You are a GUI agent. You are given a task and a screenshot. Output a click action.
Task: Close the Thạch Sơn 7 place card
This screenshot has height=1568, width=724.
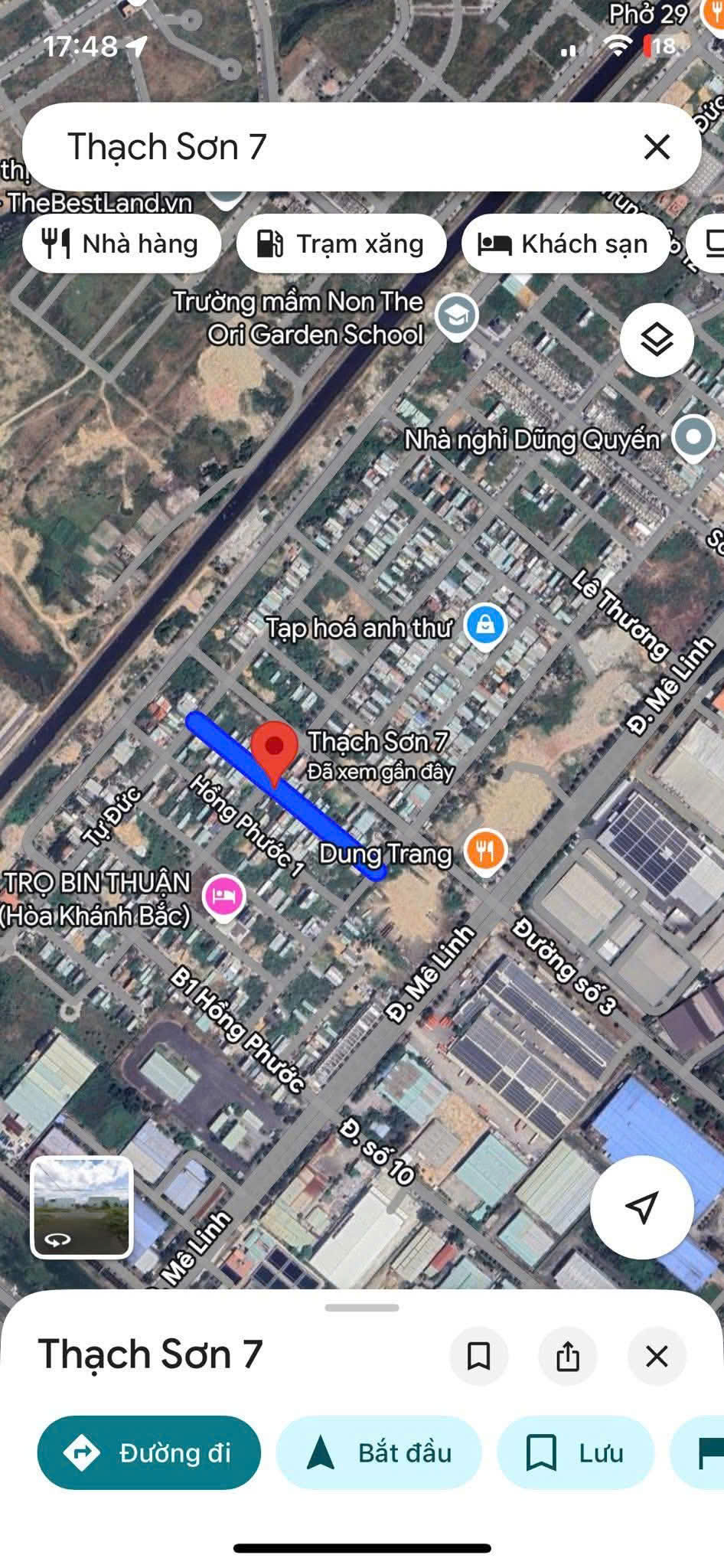tap(657, 1357)
